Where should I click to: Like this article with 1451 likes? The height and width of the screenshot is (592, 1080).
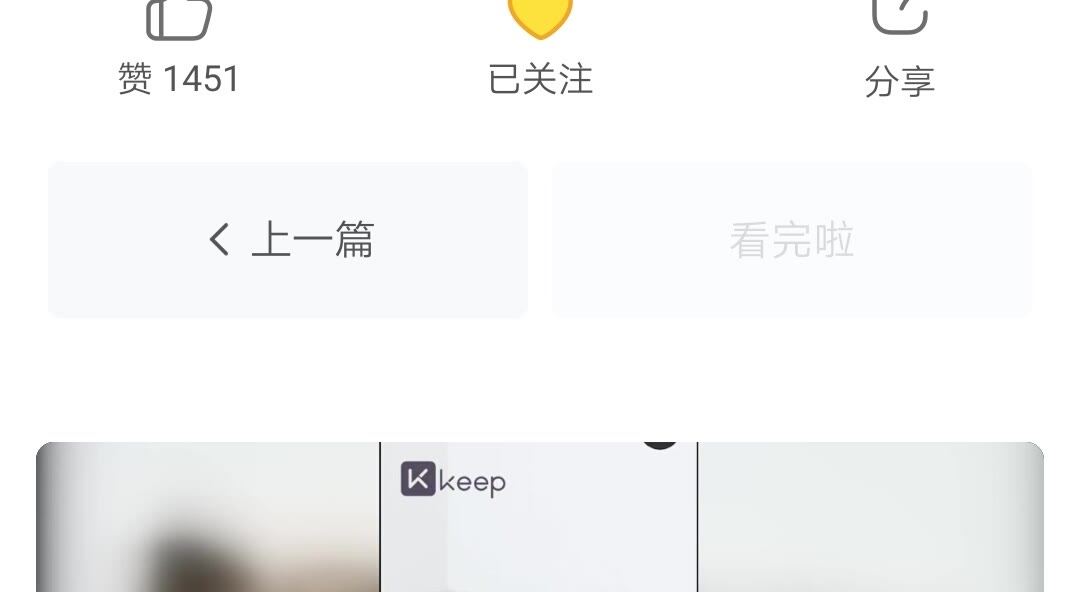click(x=178, y=48)
